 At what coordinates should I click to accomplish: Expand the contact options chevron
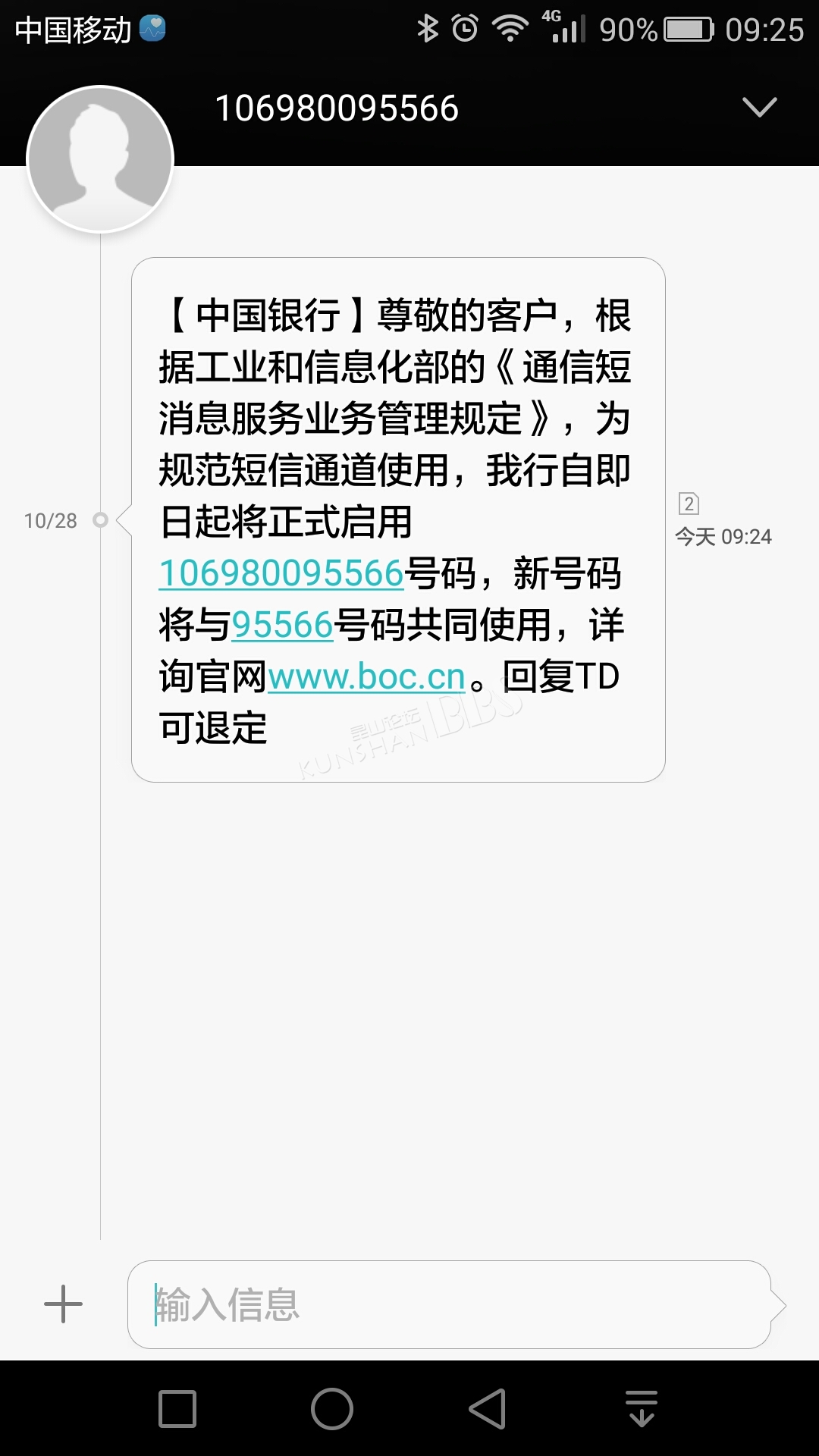tap(759, 107)
